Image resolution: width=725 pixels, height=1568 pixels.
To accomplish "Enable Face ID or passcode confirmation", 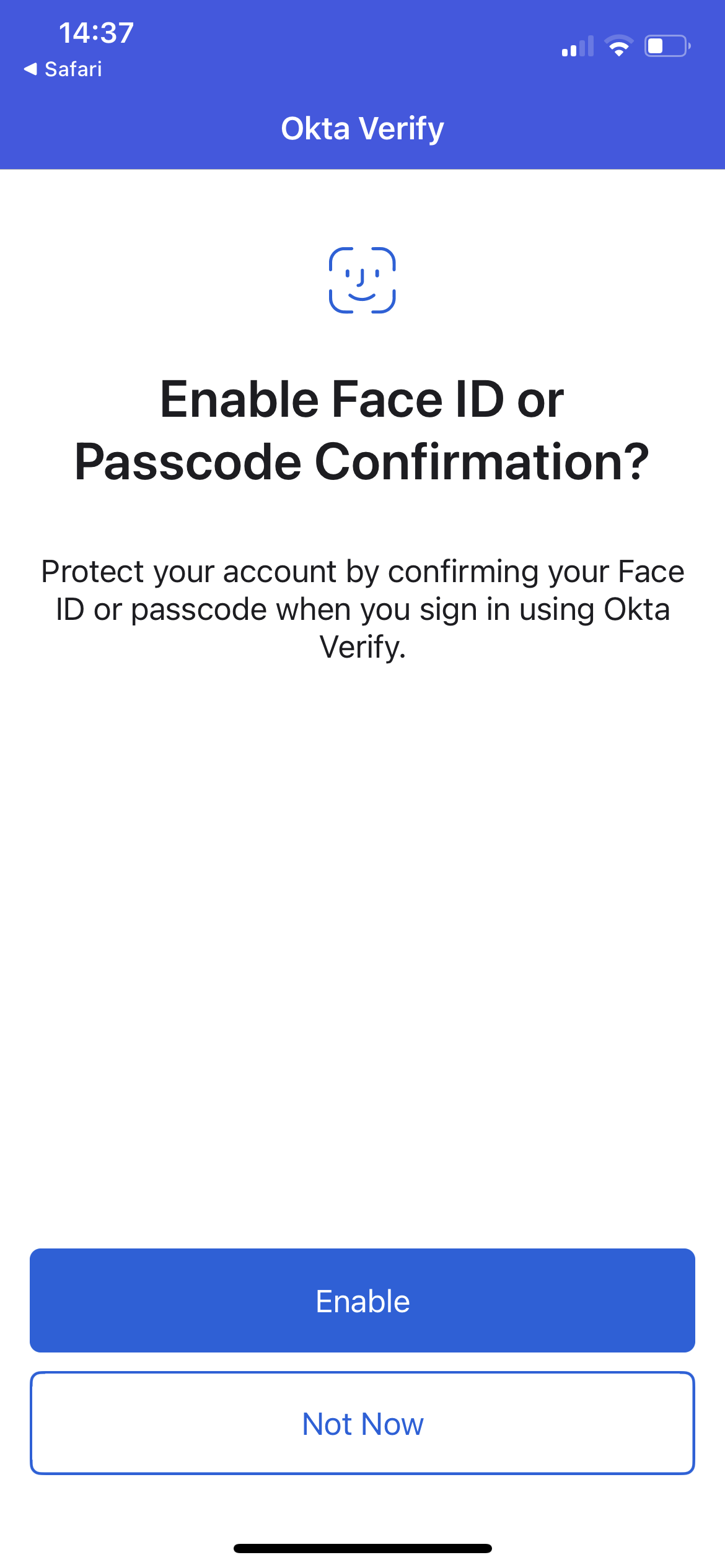I will coord(362,1300).
